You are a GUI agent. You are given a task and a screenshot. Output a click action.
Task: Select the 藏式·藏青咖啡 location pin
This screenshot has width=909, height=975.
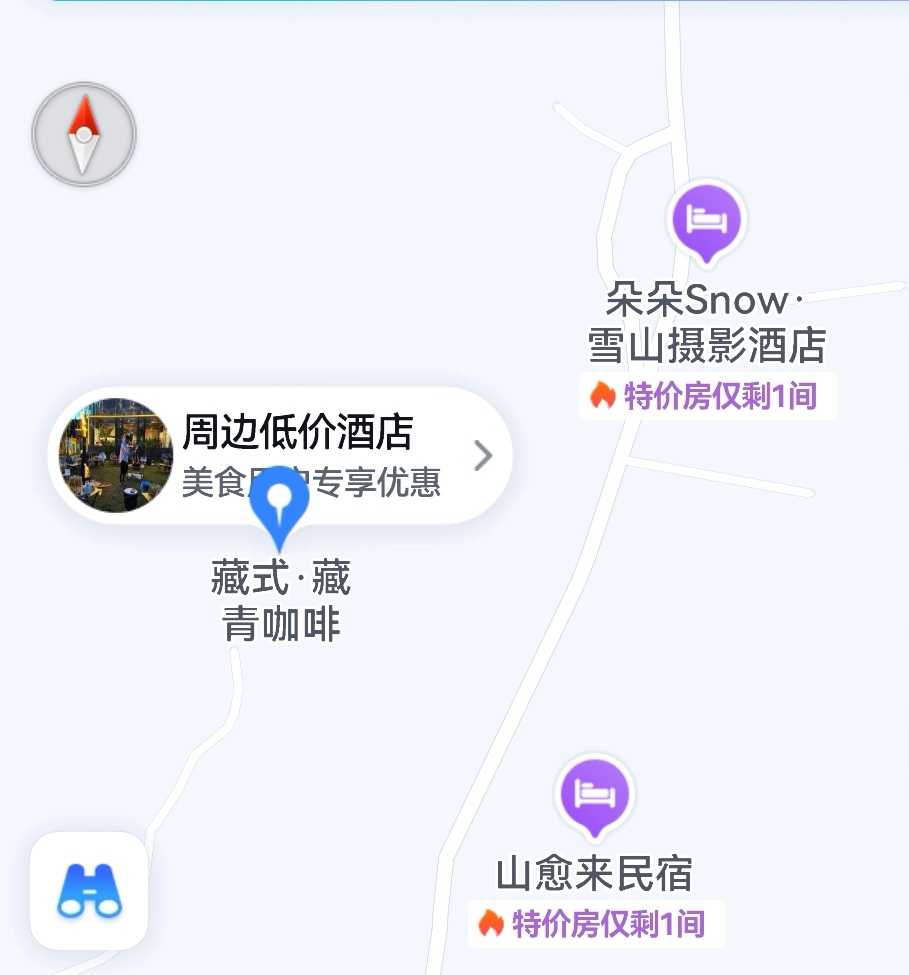[x=279, y=512]
